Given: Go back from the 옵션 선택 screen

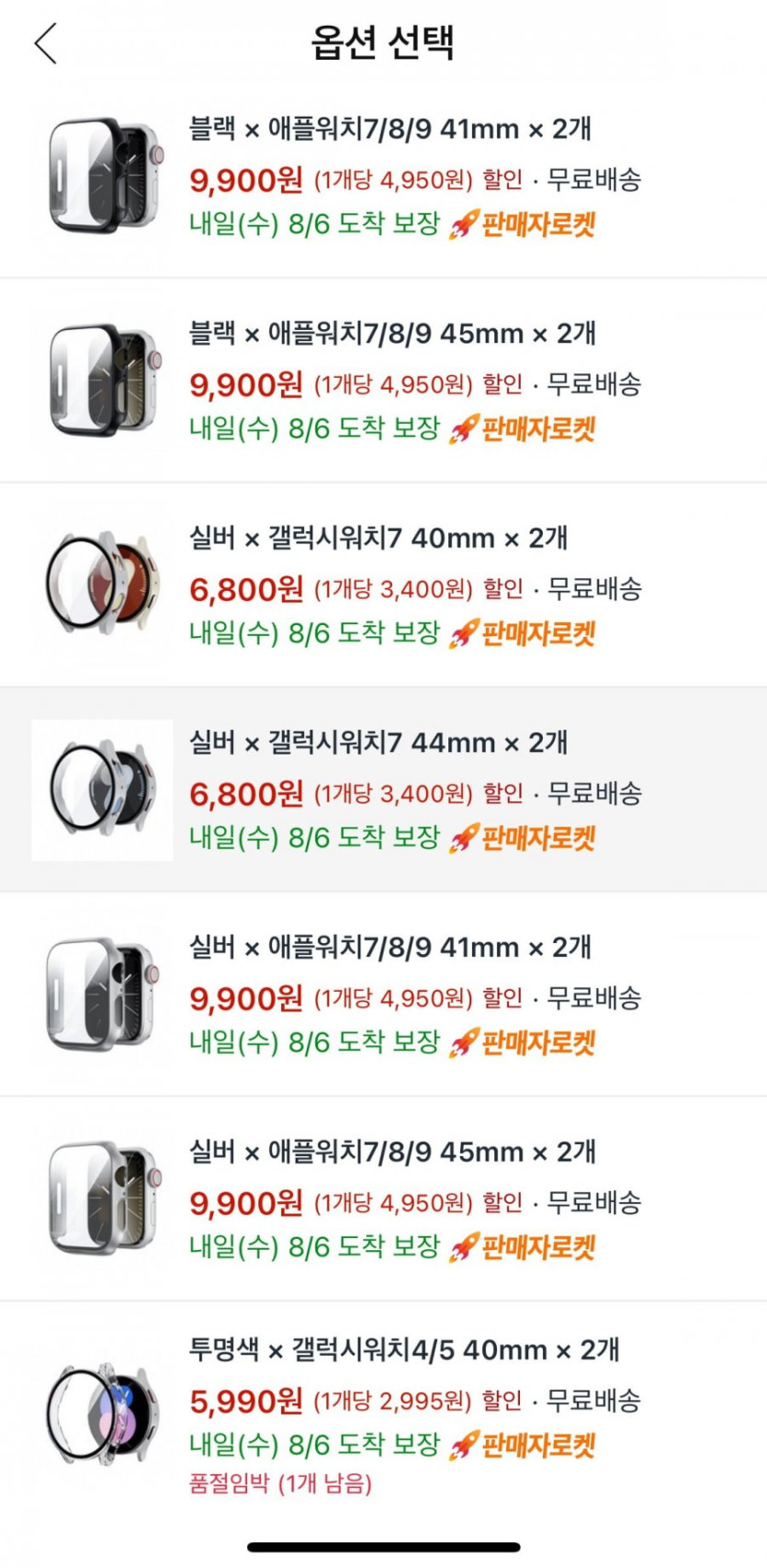Looking at the screenshot, I should (46, 43).
